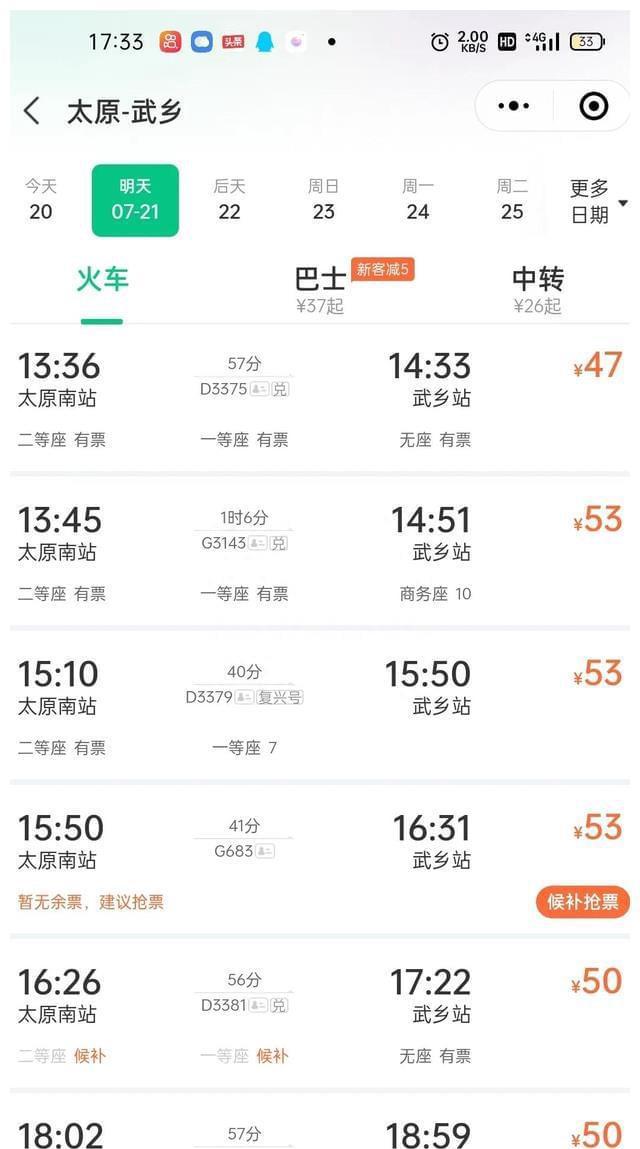The image size is (640, 1149).
Task: Expand 更多日期 date picker
Action: 598,201
